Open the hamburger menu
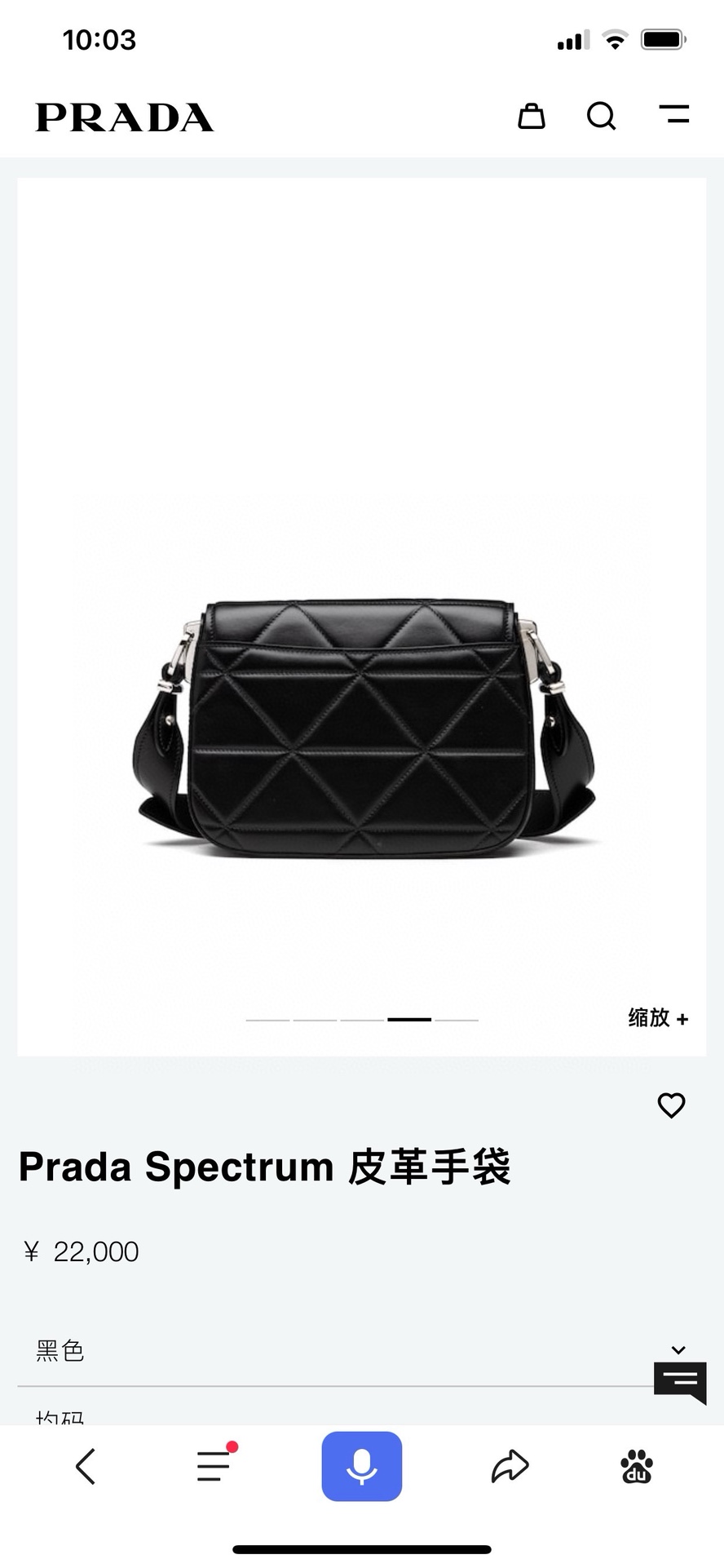Screen dimensions: 724x1568 (x=673, y=114)
